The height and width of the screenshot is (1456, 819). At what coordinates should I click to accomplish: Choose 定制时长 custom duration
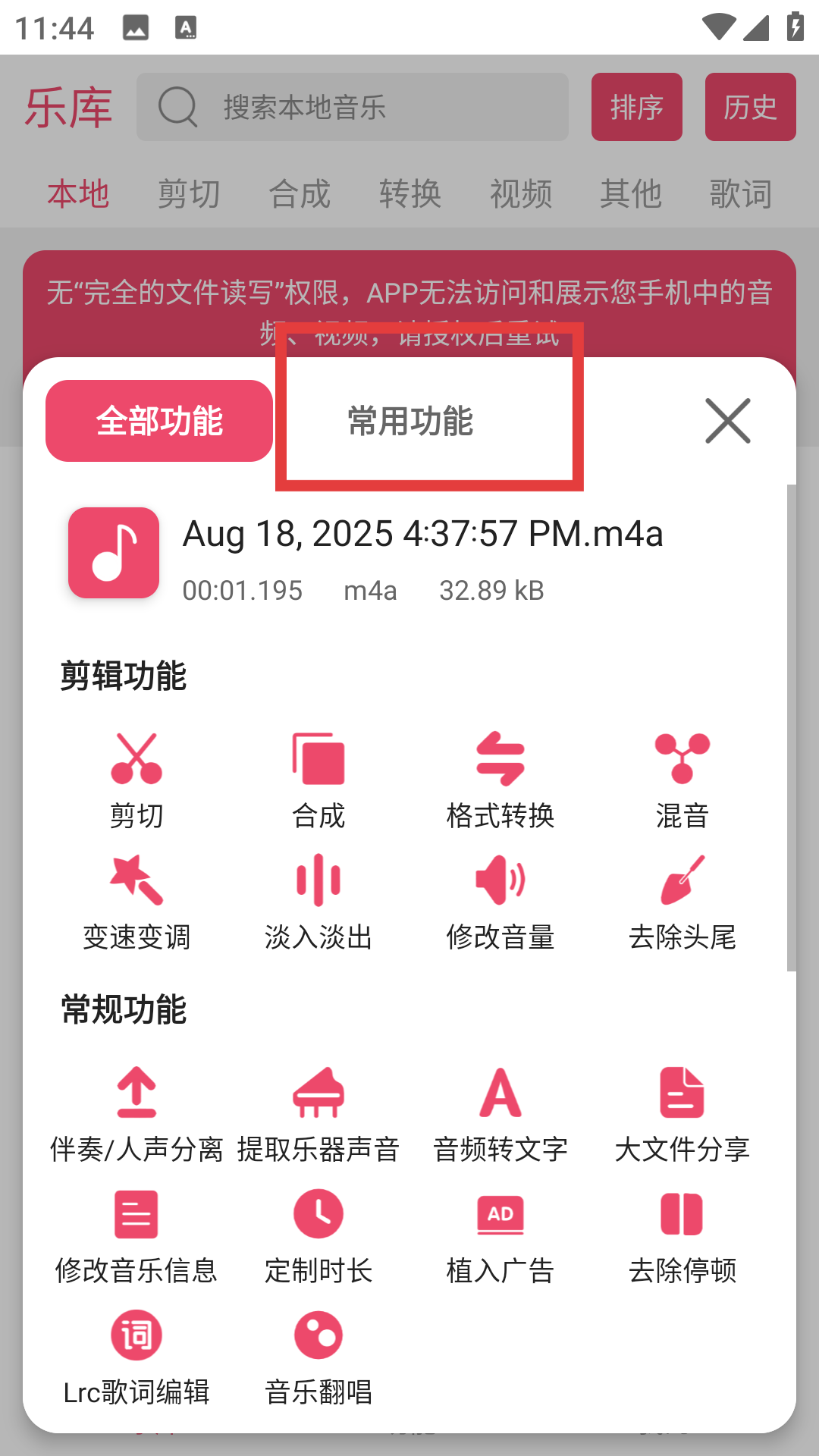point(318,1236)
